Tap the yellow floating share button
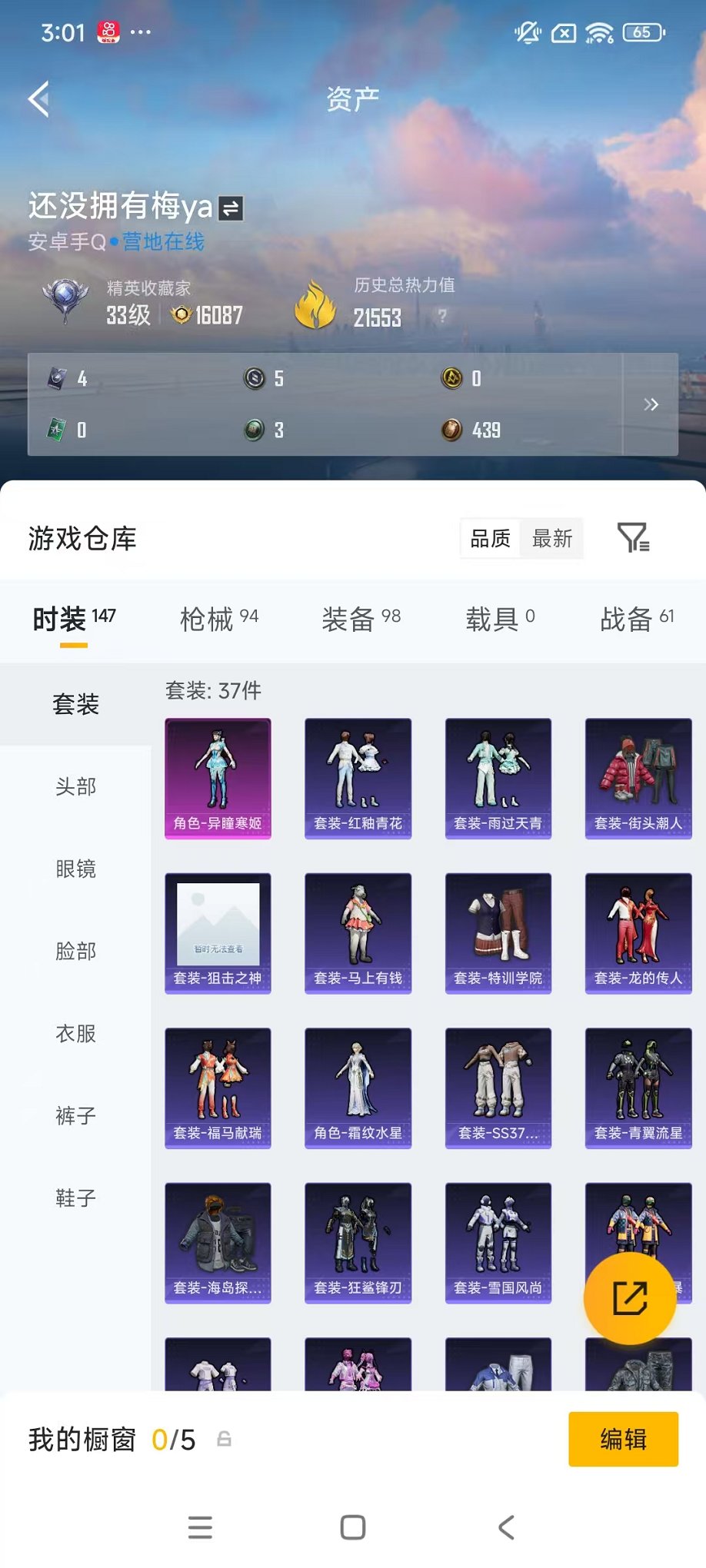 pyautogui.click(x=631, y=1299)
